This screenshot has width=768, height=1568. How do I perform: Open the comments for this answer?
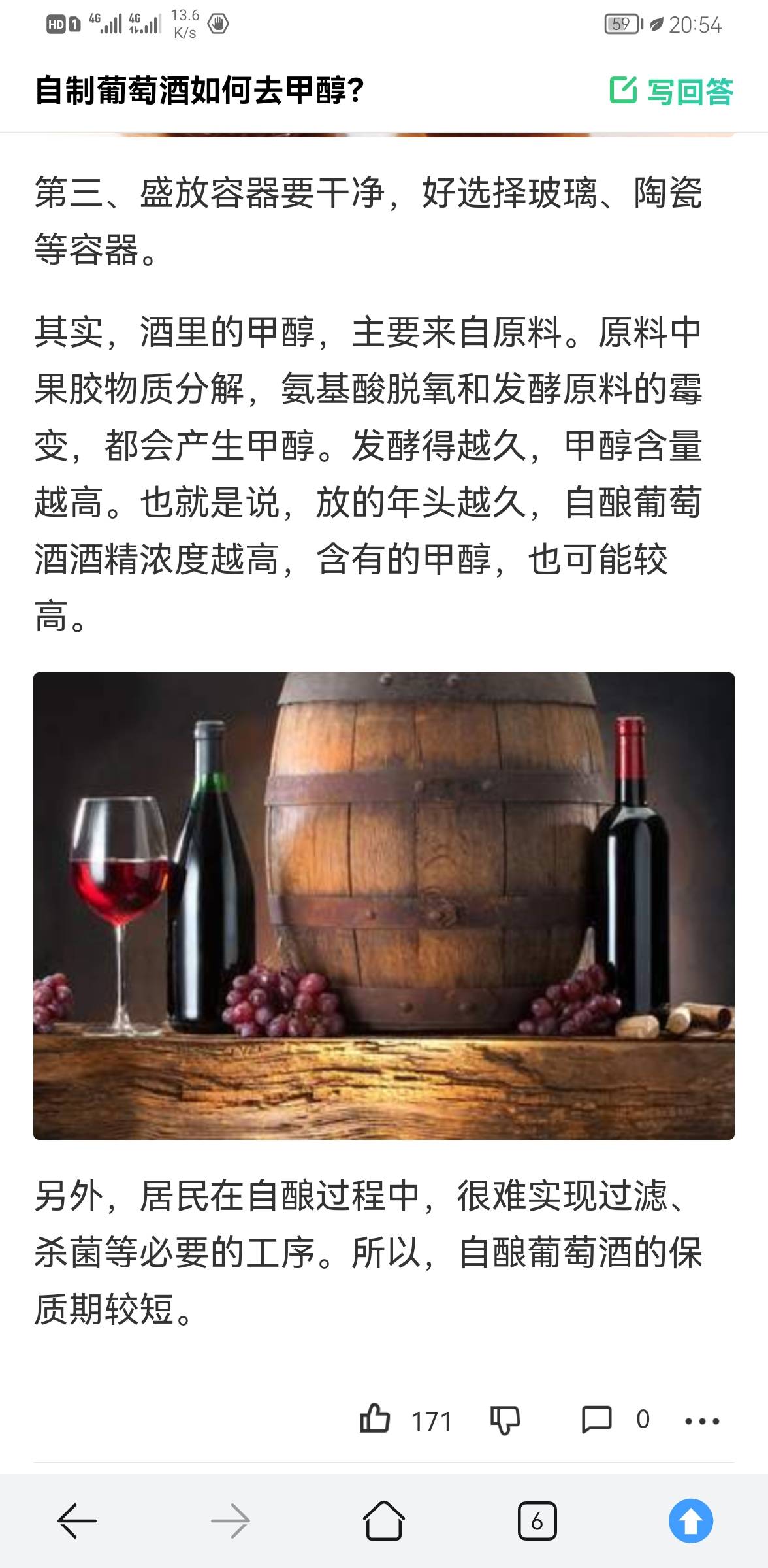pos(596,1420)
